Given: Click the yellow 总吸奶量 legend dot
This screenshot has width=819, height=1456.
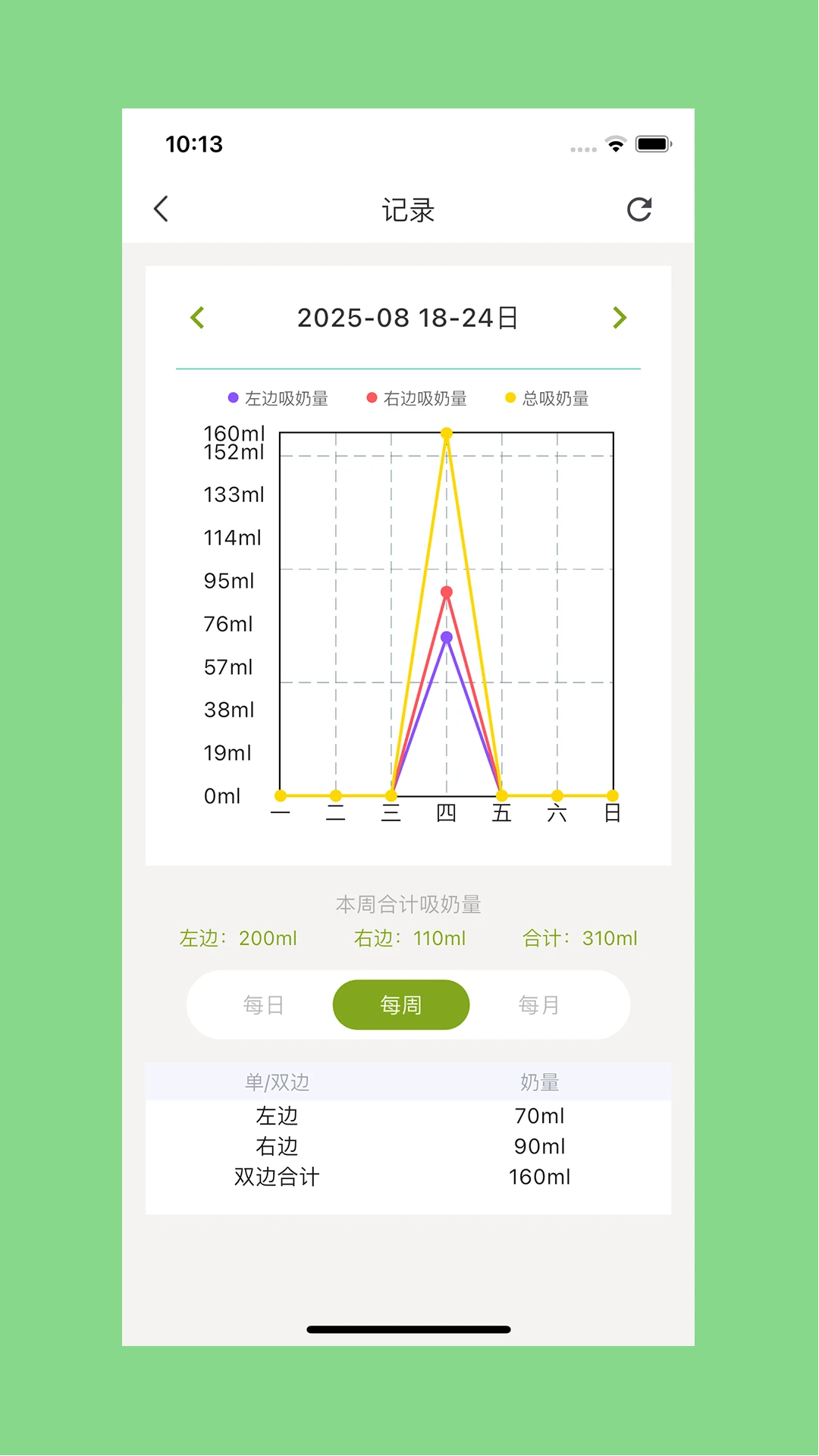Looking at the screenshot, I should pos(508,397).
